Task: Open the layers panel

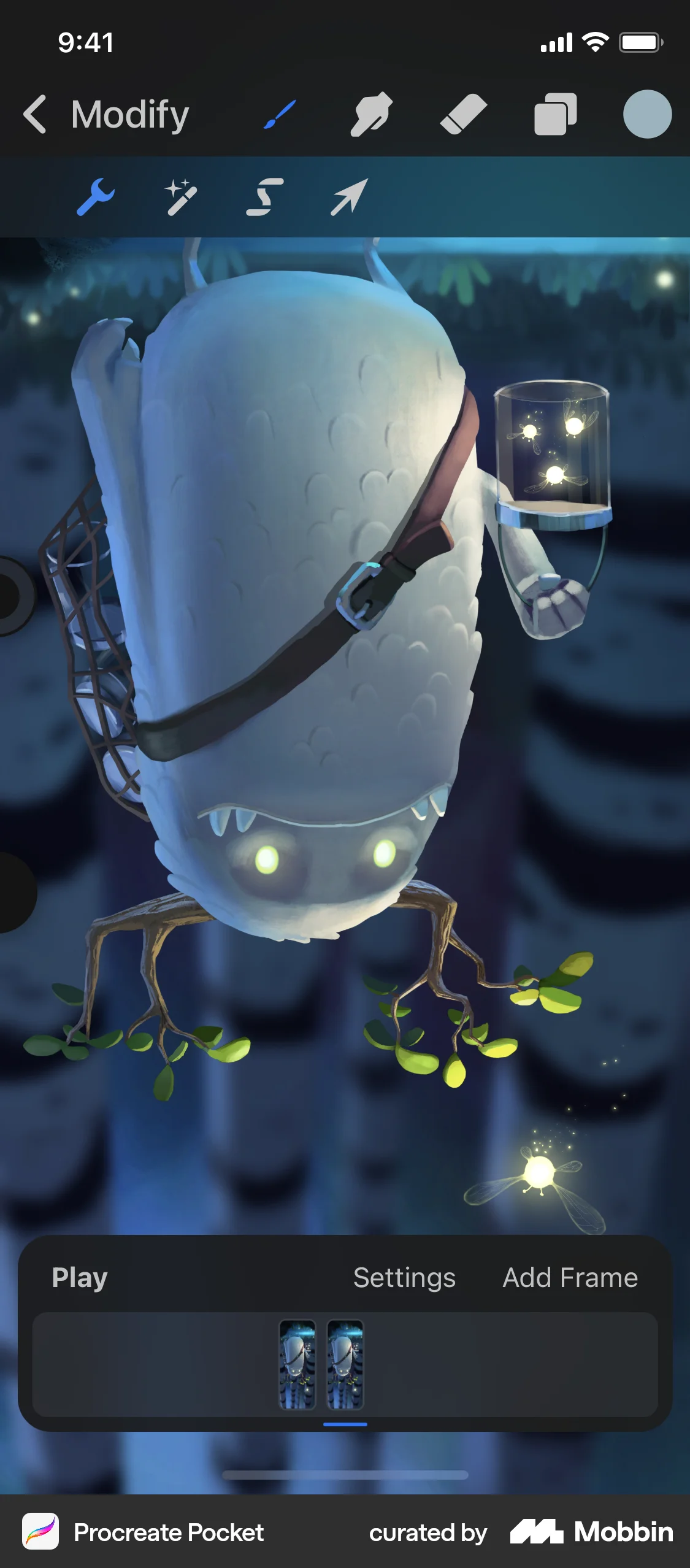Action: [555, 114]
